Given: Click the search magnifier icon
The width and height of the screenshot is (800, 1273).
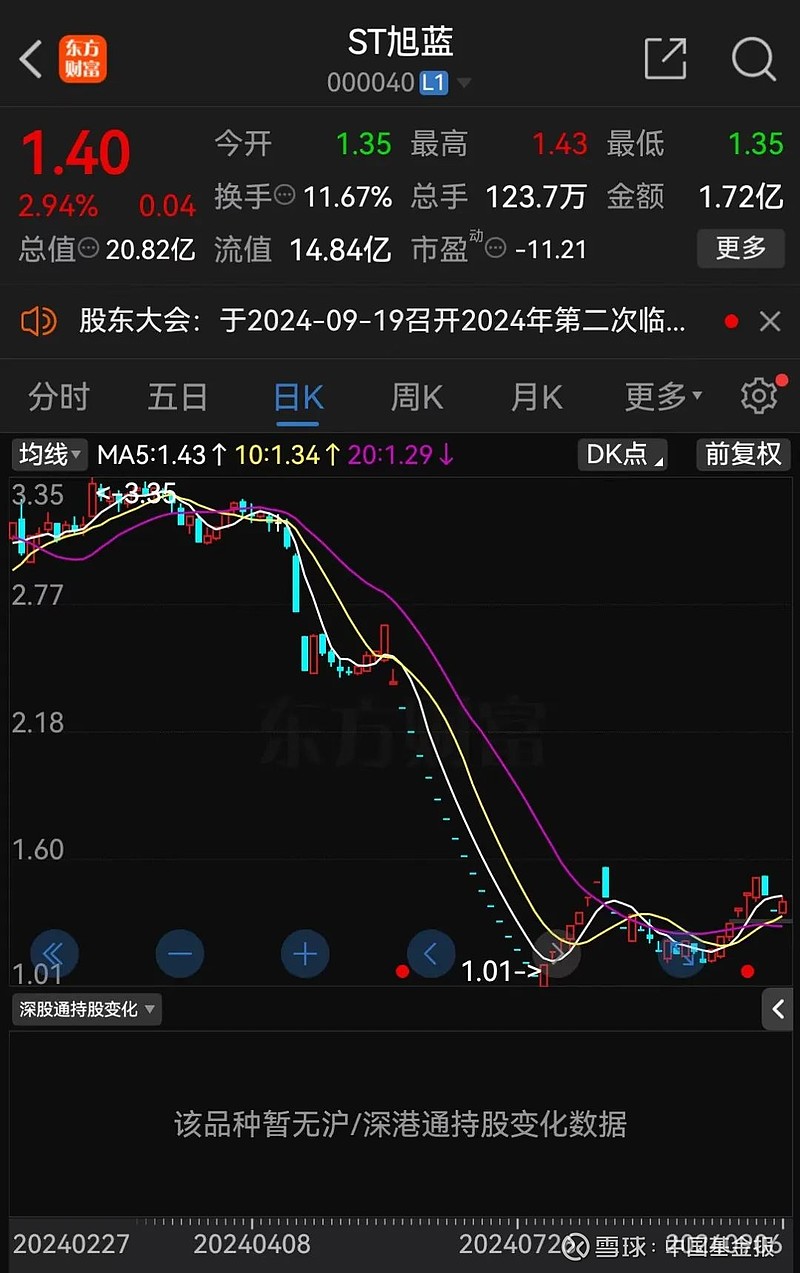Looking at the screenshot, I should [753, 60].
